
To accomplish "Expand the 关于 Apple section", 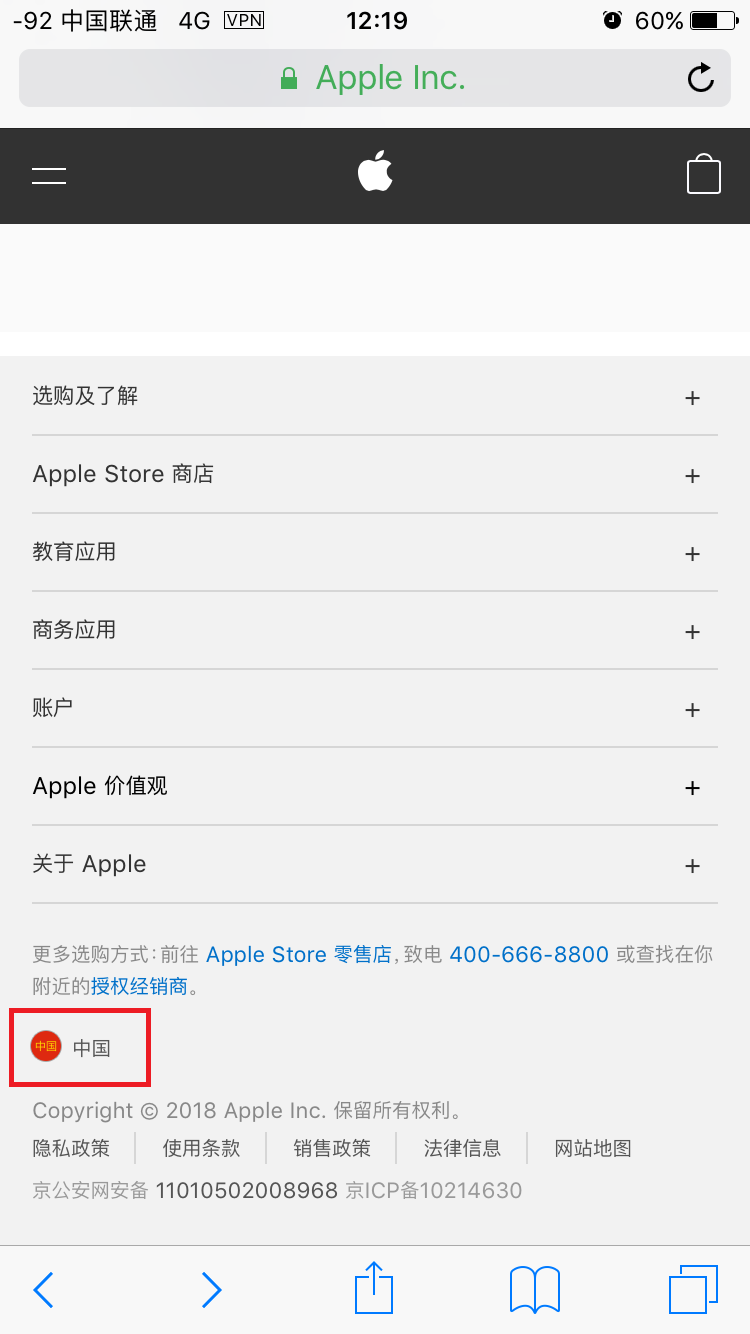I will (x=375, y=865).
